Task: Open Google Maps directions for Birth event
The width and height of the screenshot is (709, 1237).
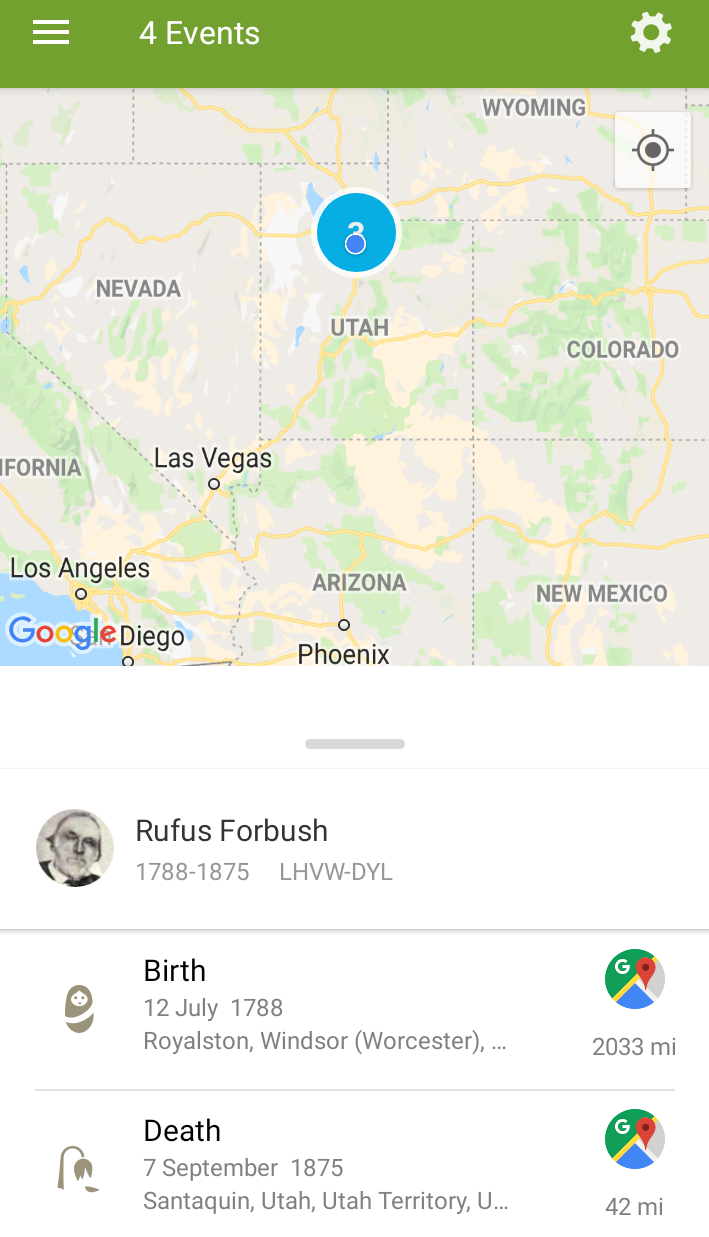Action: tap(635, 979)
